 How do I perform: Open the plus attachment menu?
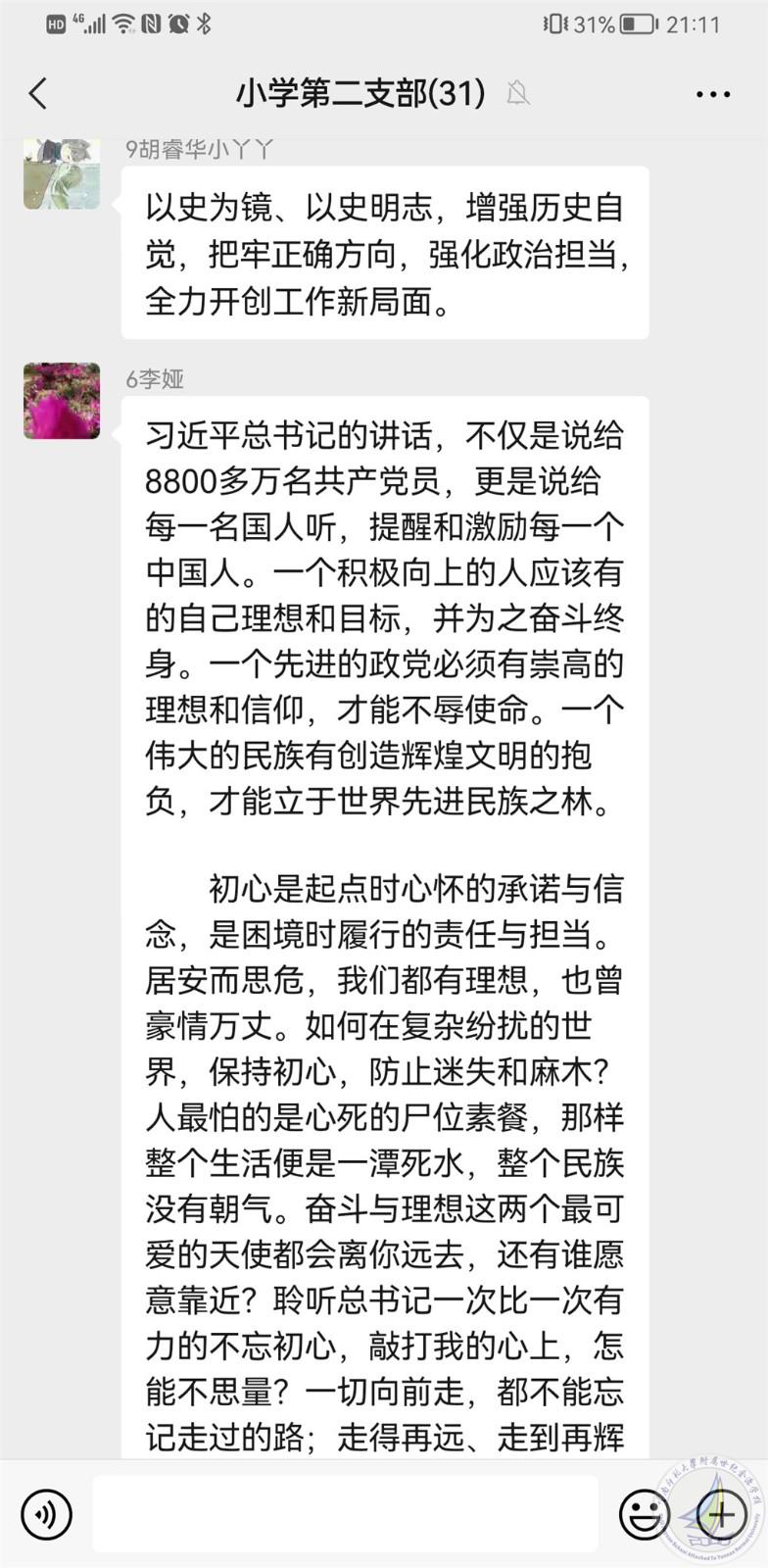point(720,1514)
